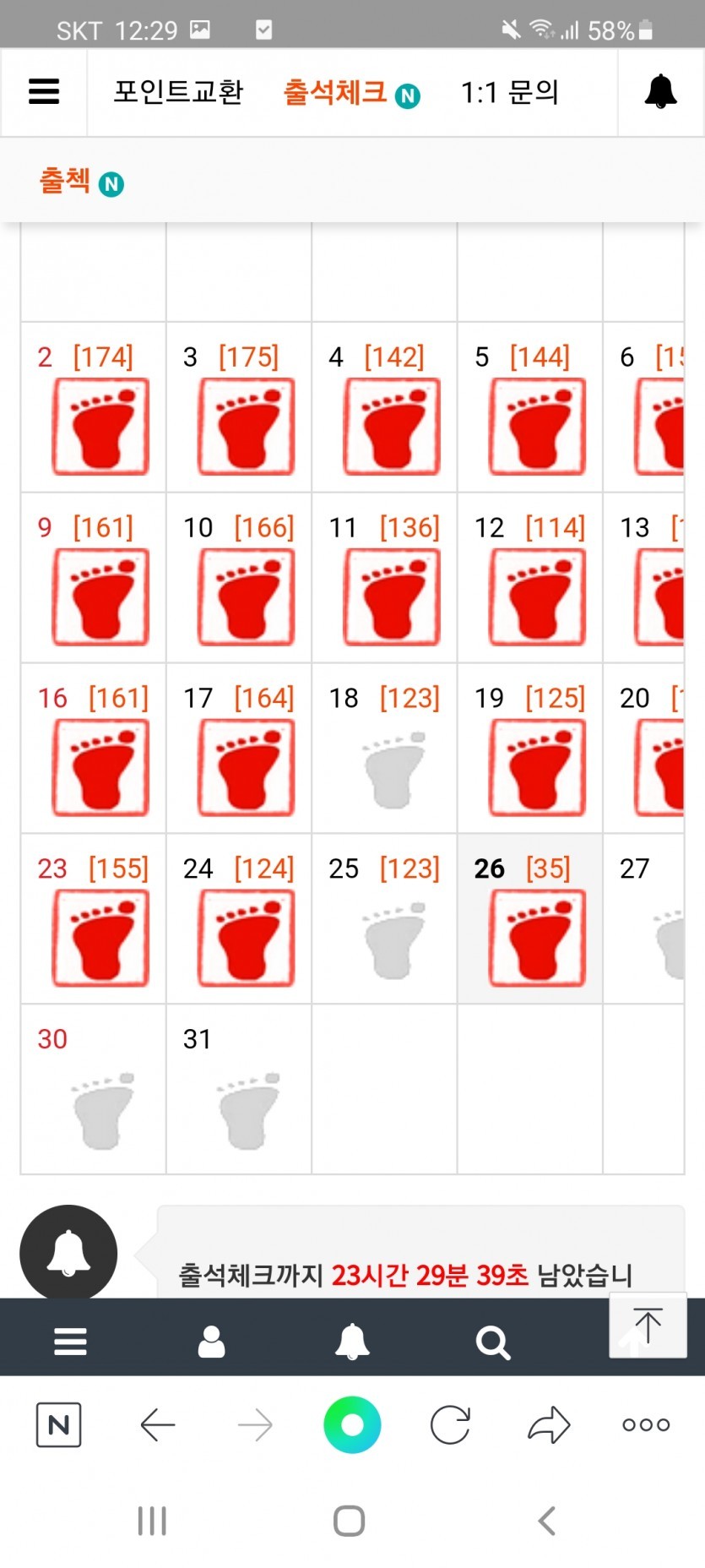705x1568 pixels.
Task: Jump to top with the arrow button
Action: [648, 1325]
